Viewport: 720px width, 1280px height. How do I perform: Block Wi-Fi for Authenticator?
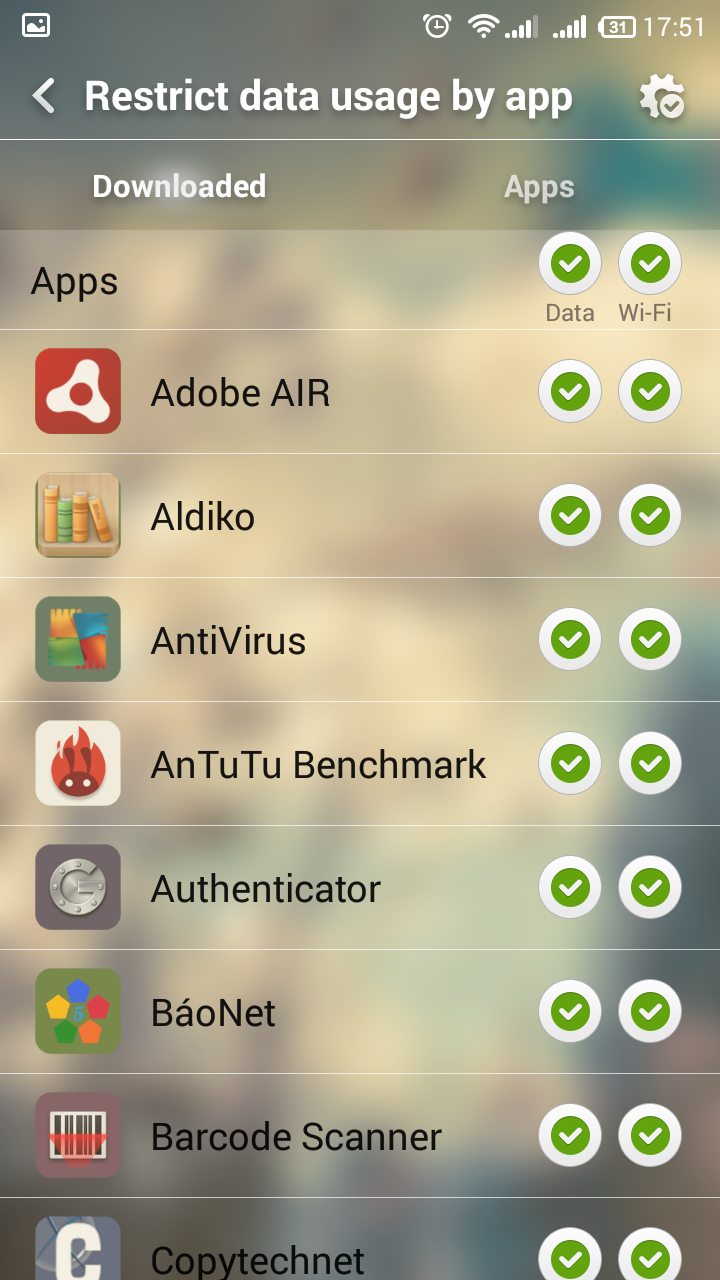650,887
